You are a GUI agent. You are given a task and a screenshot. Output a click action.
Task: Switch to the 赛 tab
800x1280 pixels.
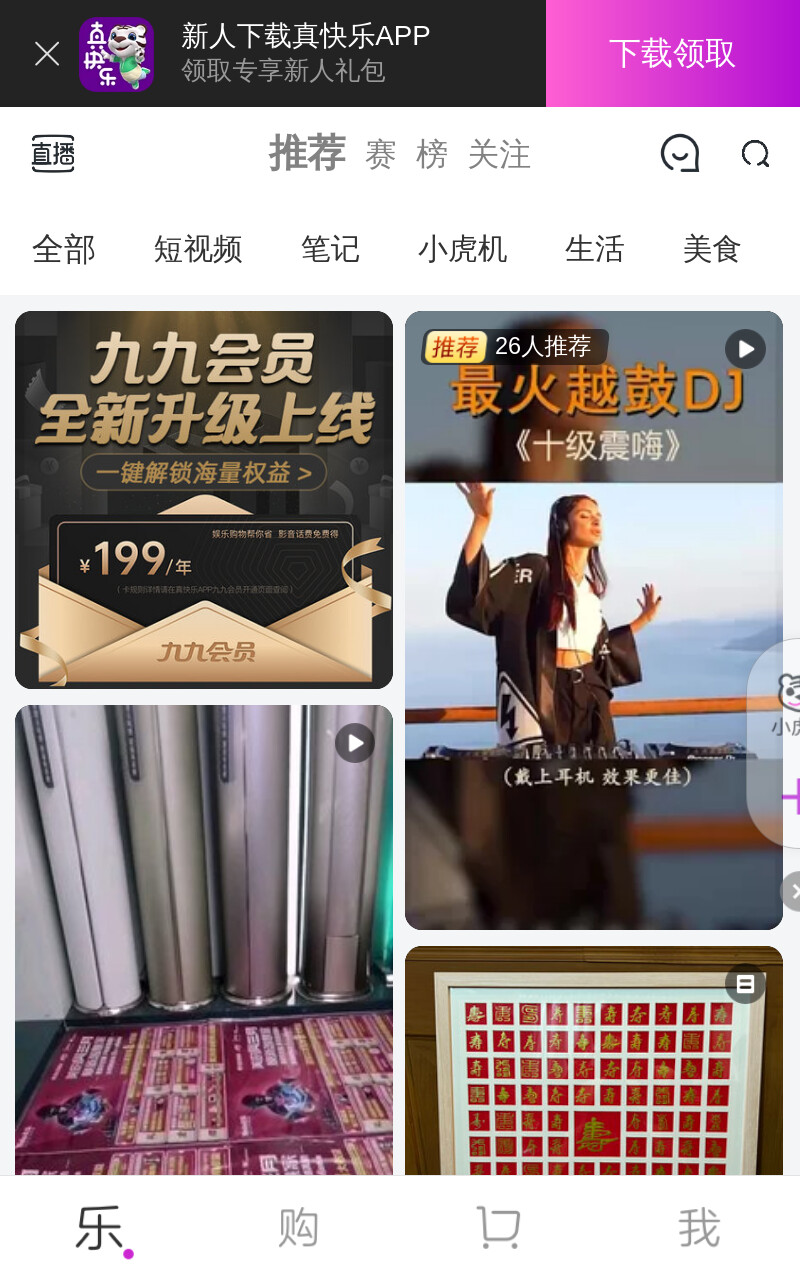pyautogui.click(x=381, y=155)
